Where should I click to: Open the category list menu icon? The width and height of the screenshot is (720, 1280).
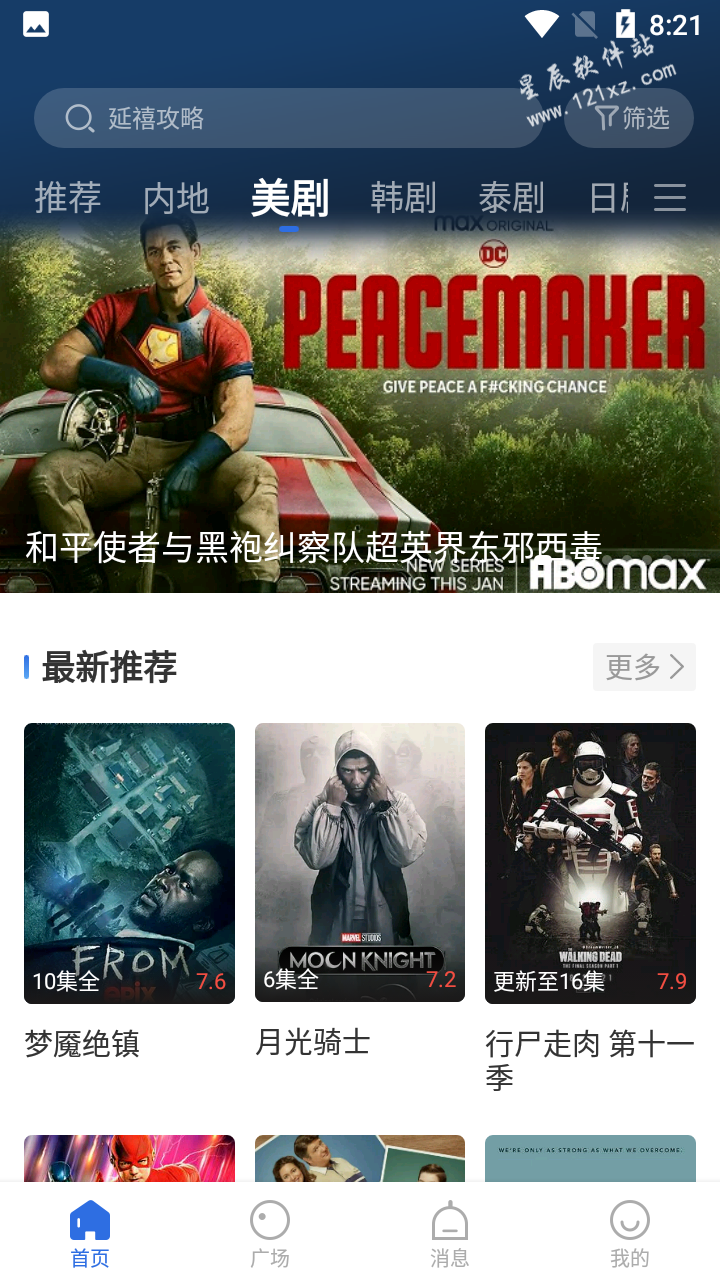tap(670, 198)
